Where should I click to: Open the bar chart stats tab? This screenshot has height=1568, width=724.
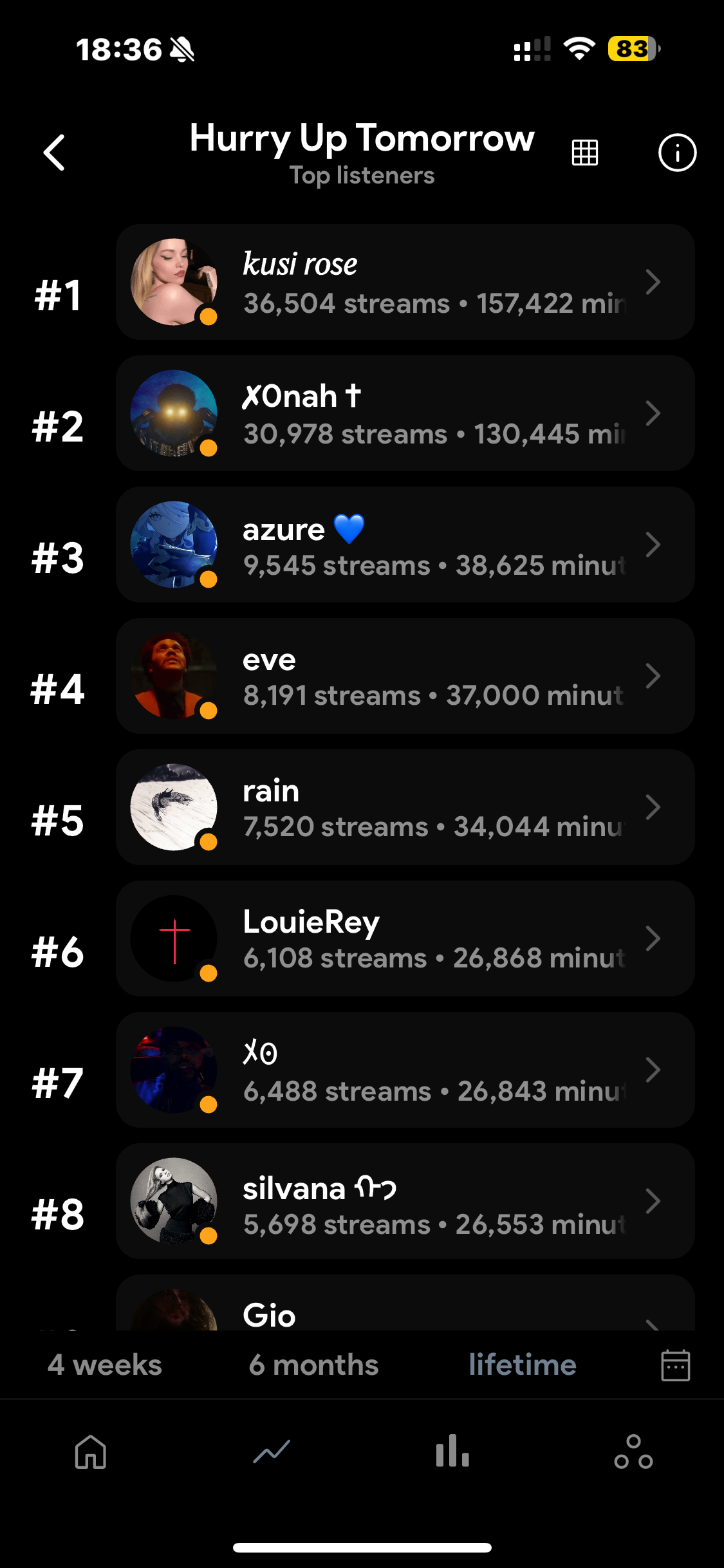(452, 1452)
